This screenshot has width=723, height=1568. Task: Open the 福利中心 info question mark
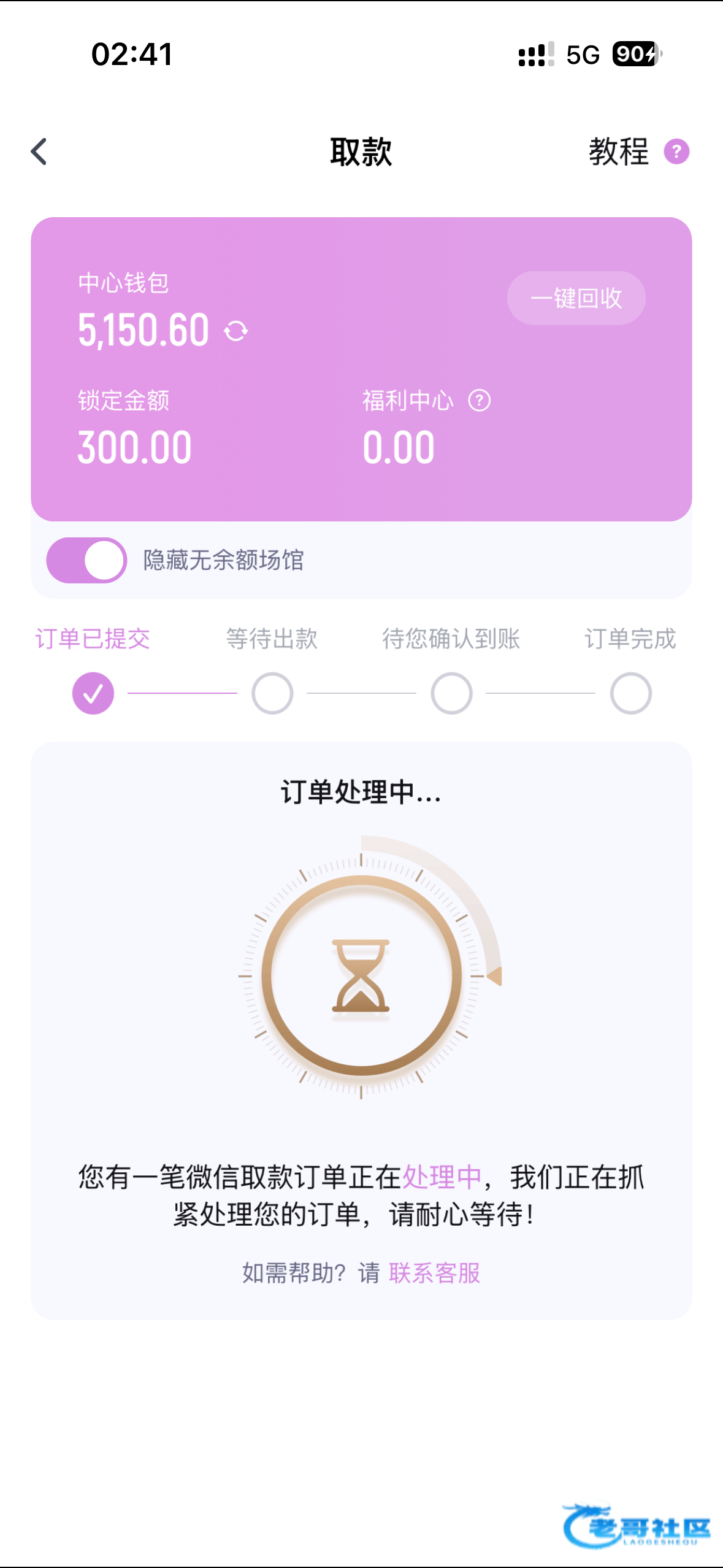(479, 401)
